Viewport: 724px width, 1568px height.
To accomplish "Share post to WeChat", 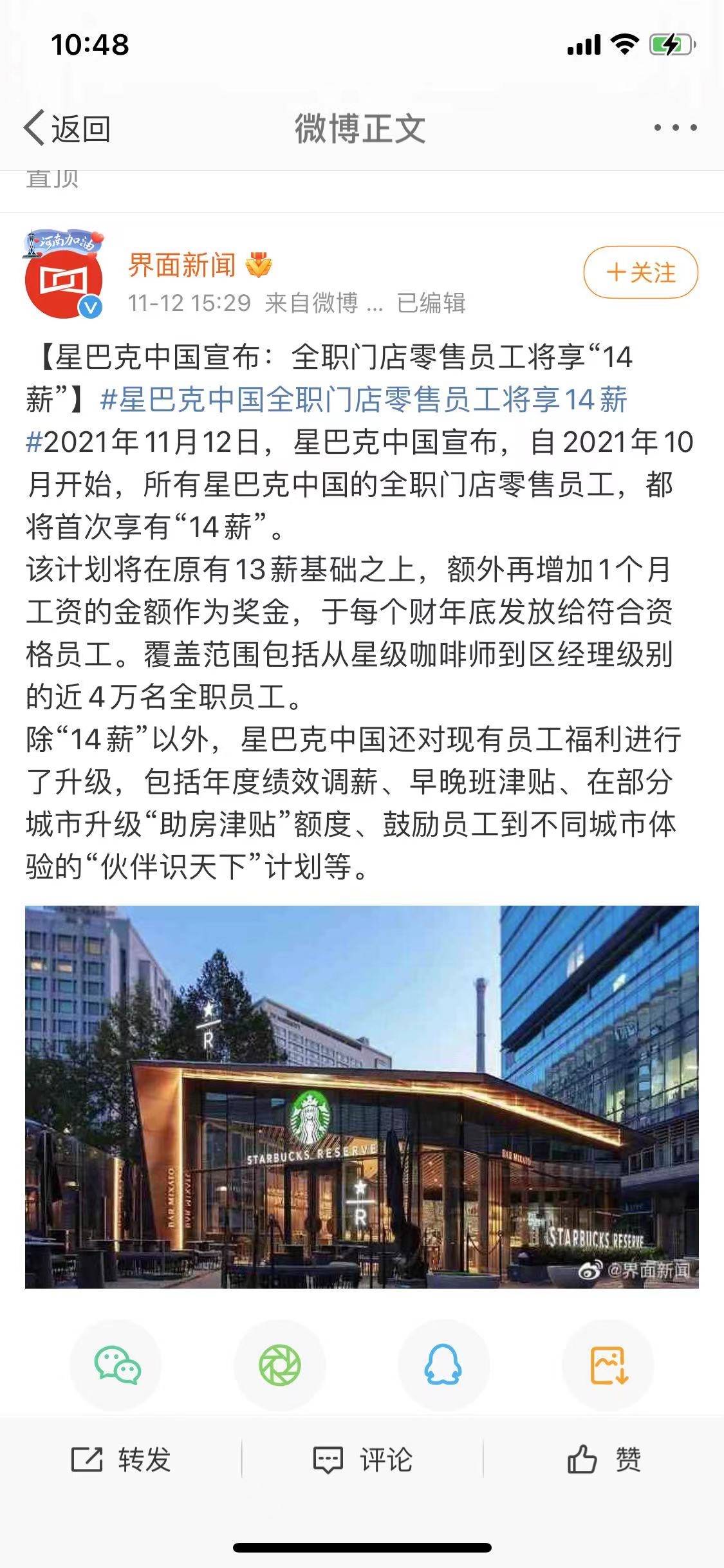I will point(116,1365).
